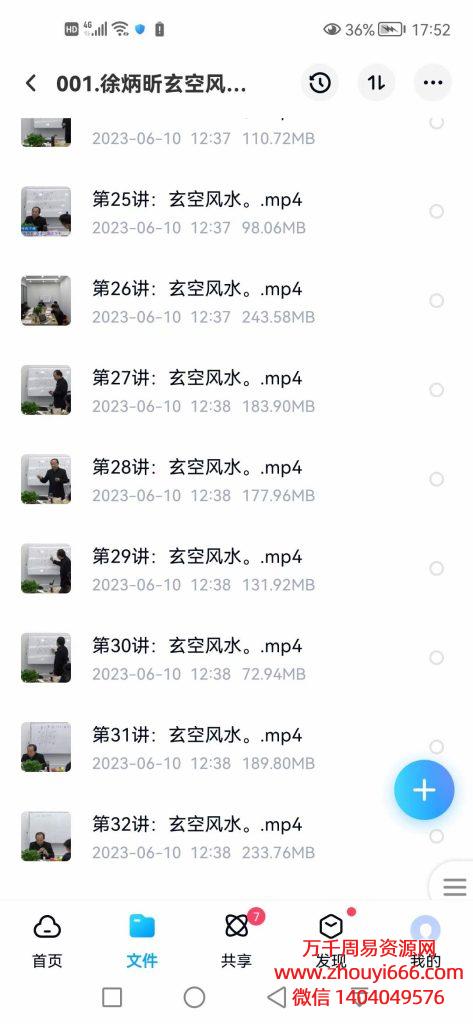Open the three-dot overflow menu
Screen dimensions: 473x1024
coord(432,83)
